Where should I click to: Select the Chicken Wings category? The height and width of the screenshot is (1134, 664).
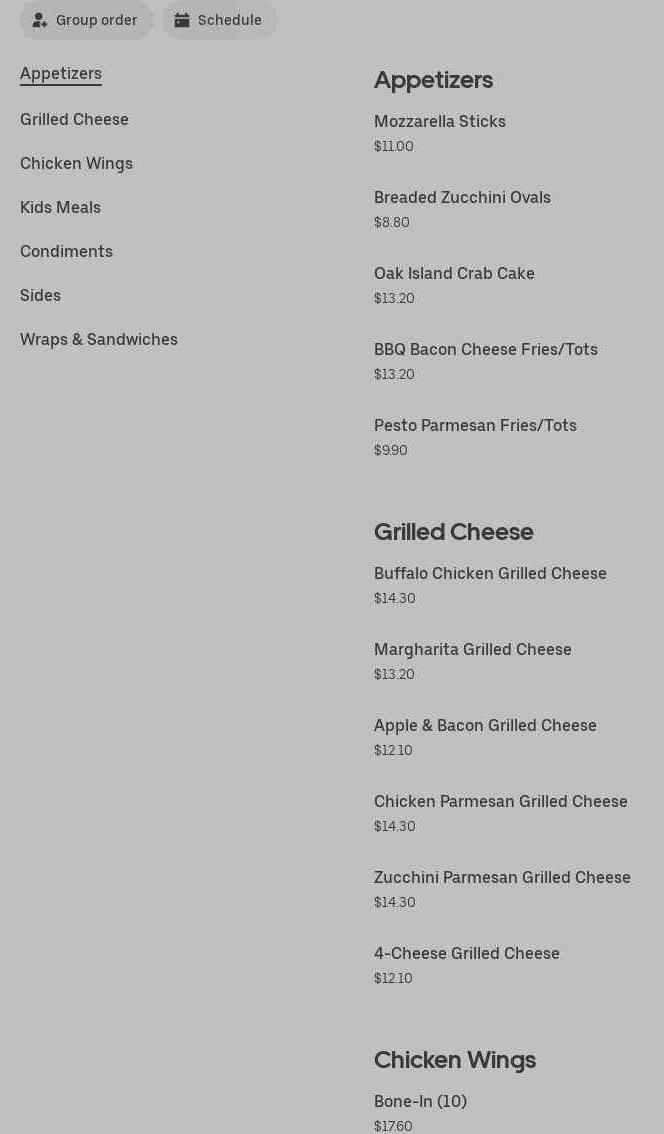(x=76, y=163)
